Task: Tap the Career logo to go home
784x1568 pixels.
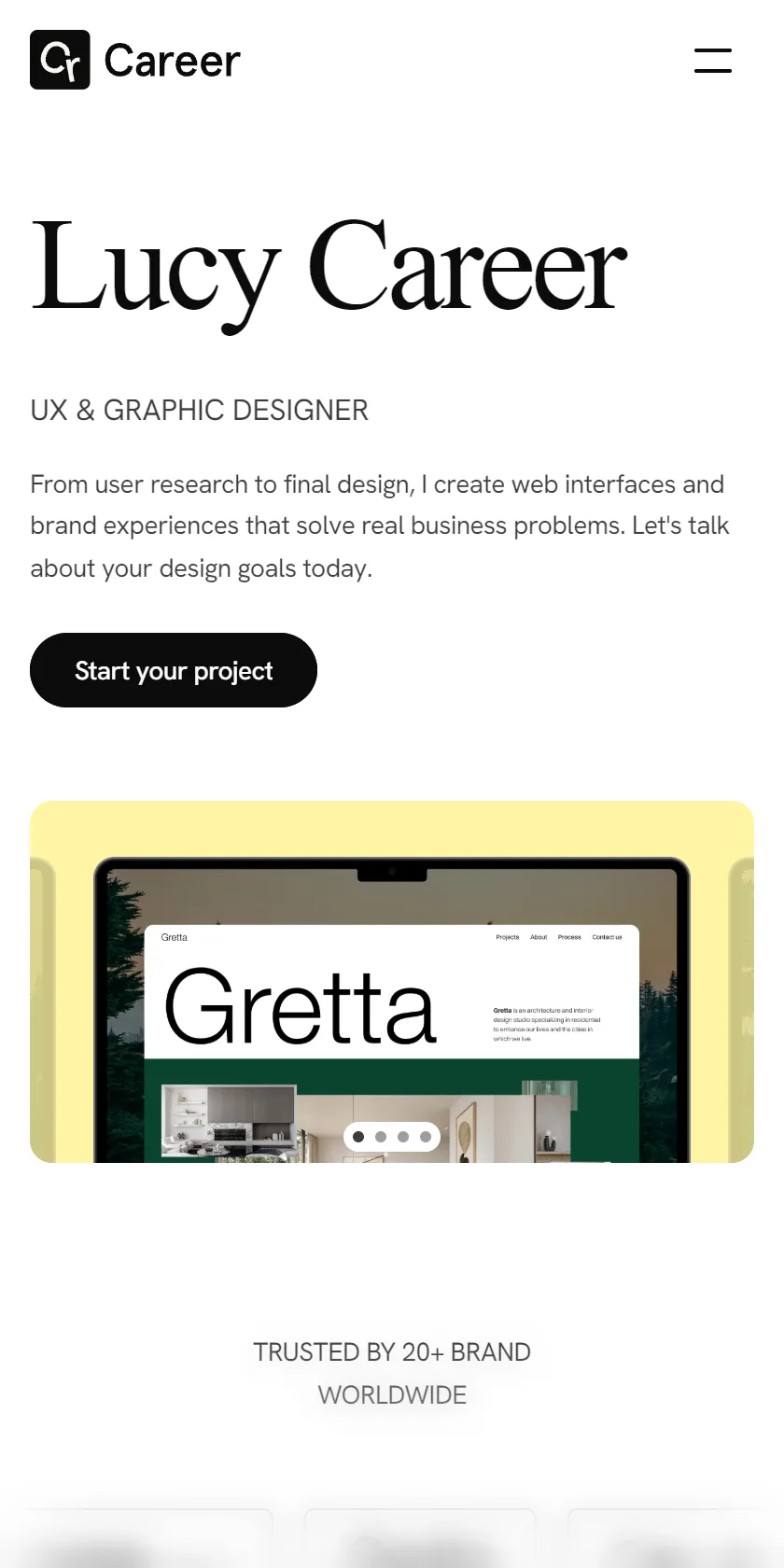Action: point(135,60)
